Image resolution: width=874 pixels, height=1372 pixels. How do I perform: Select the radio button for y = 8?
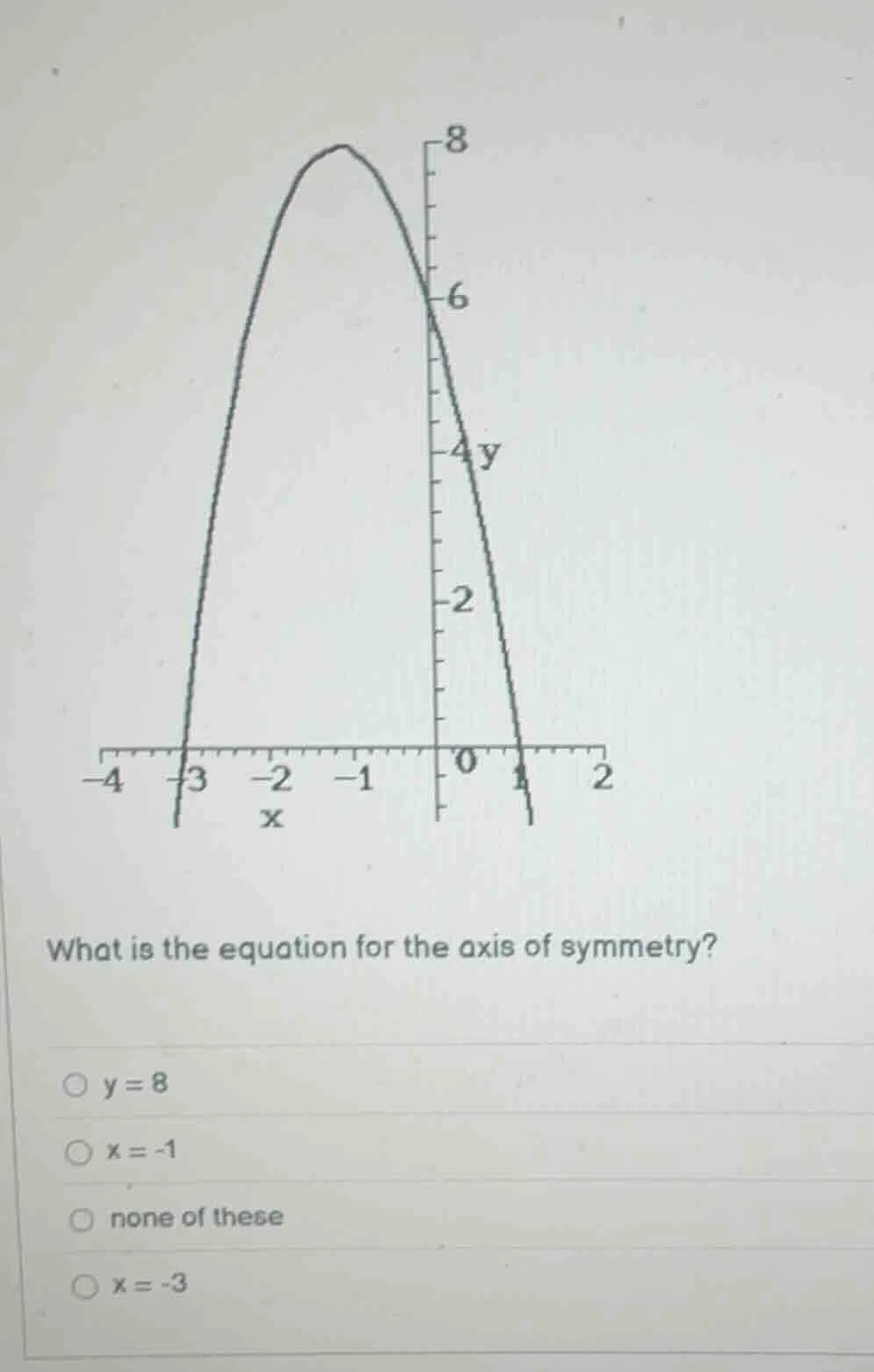pyautogui.click(x=75, y=1085)
